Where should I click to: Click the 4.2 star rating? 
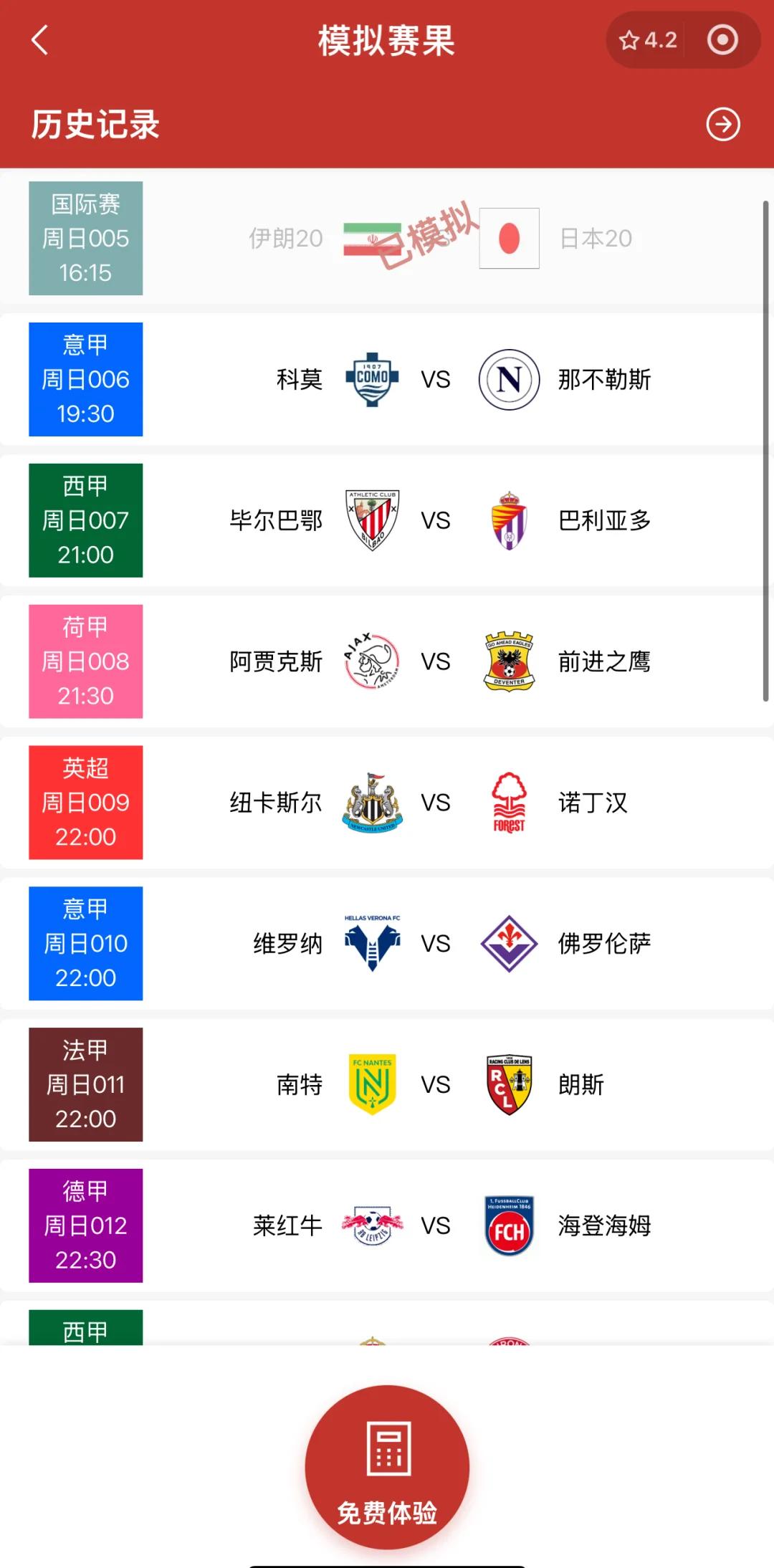click(x=649, y=41)
